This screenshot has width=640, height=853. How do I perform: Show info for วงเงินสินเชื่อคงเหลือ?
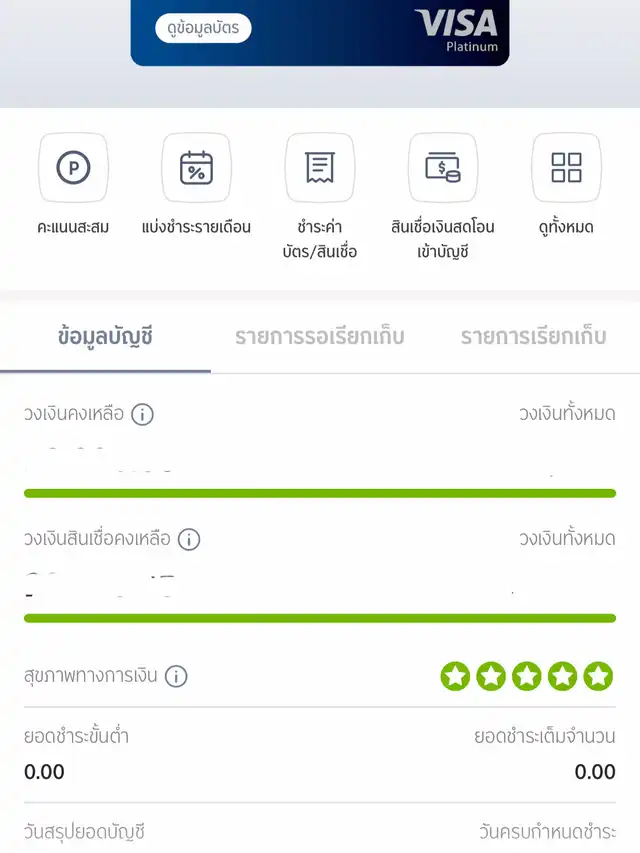[x=189, y=540]
